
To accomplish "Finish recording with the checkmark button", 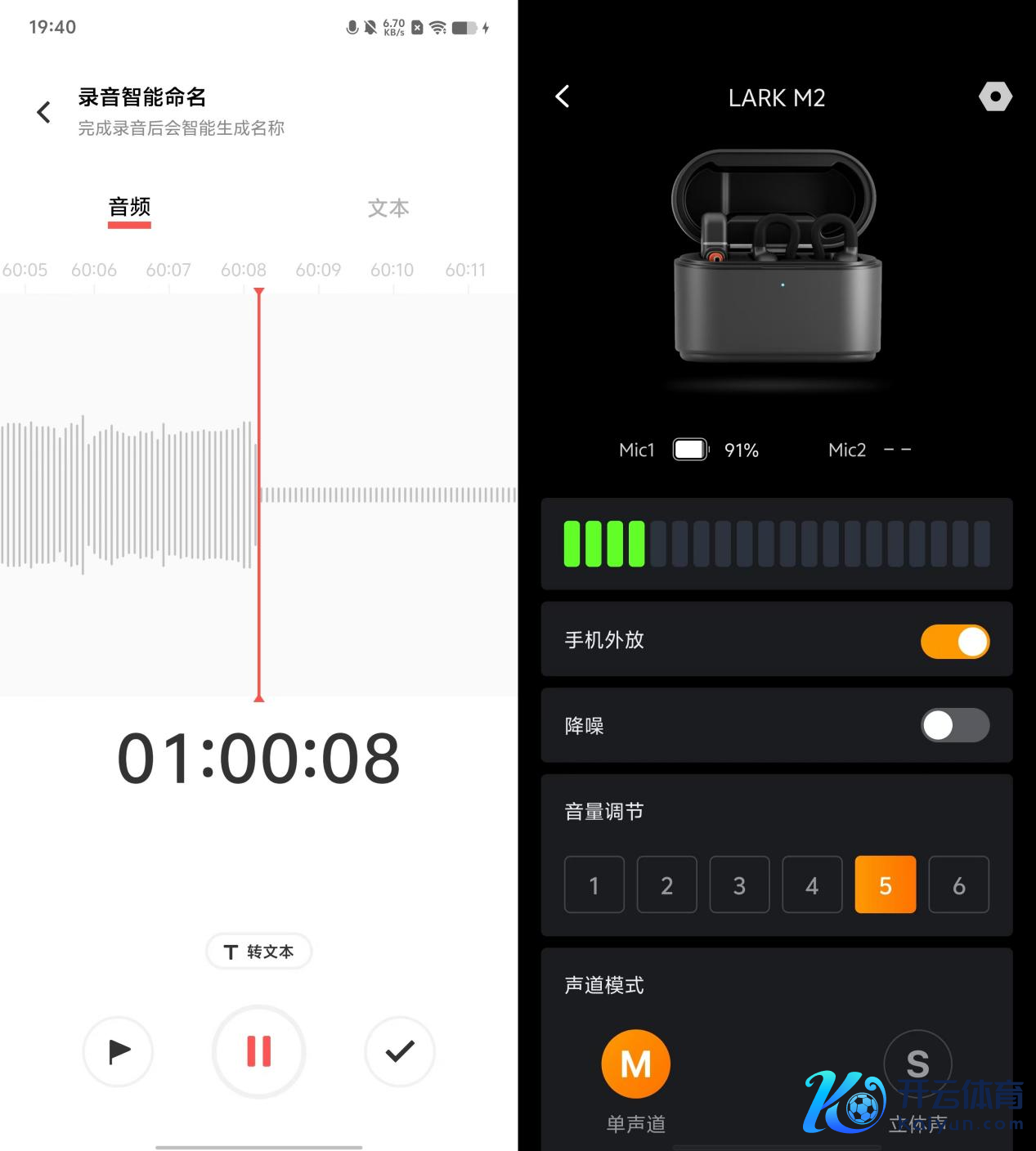I will coord(399,1051).
